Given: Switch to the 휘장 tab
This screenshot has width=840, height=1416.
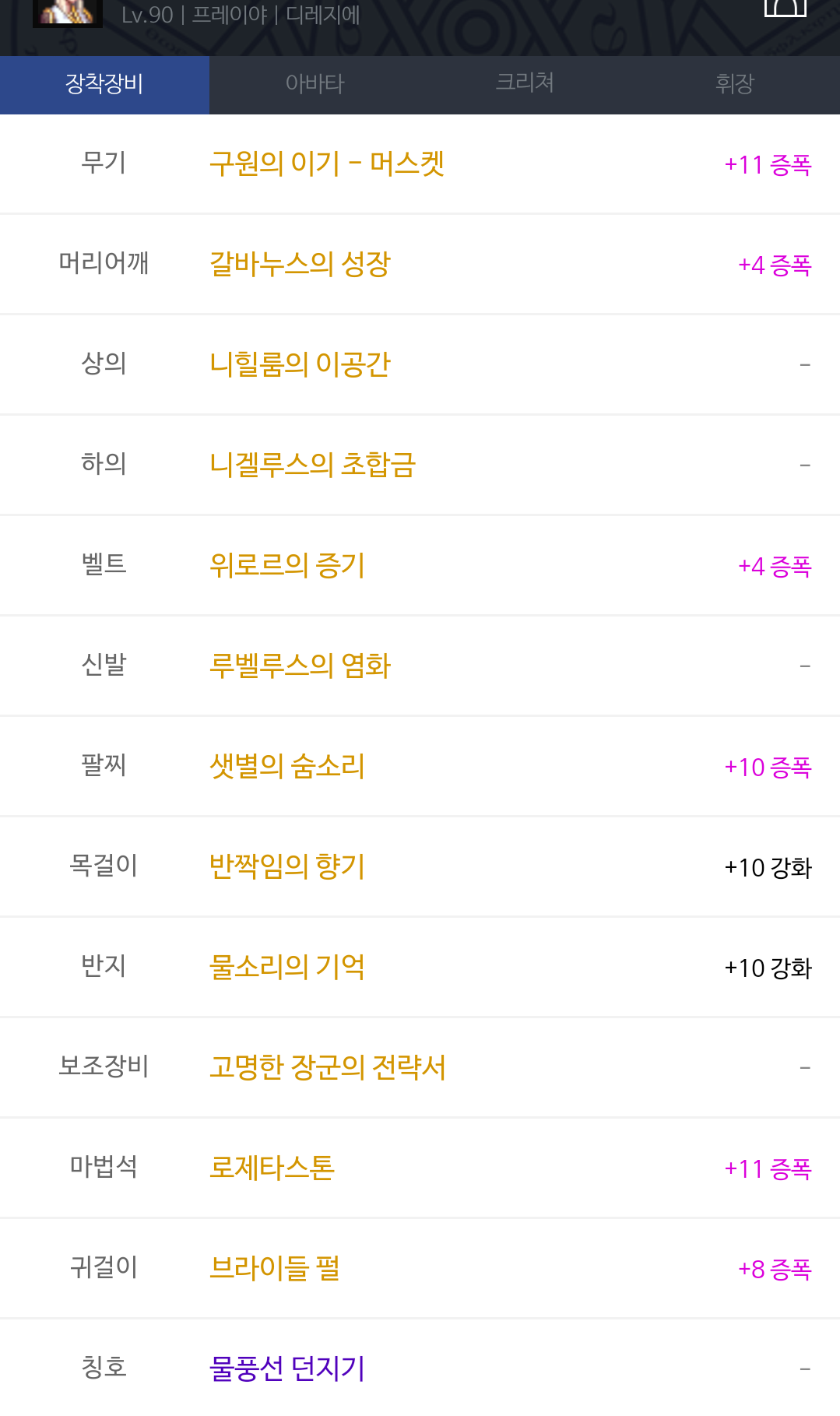Looking at the screenshot, I should click(x=735, y=84).
